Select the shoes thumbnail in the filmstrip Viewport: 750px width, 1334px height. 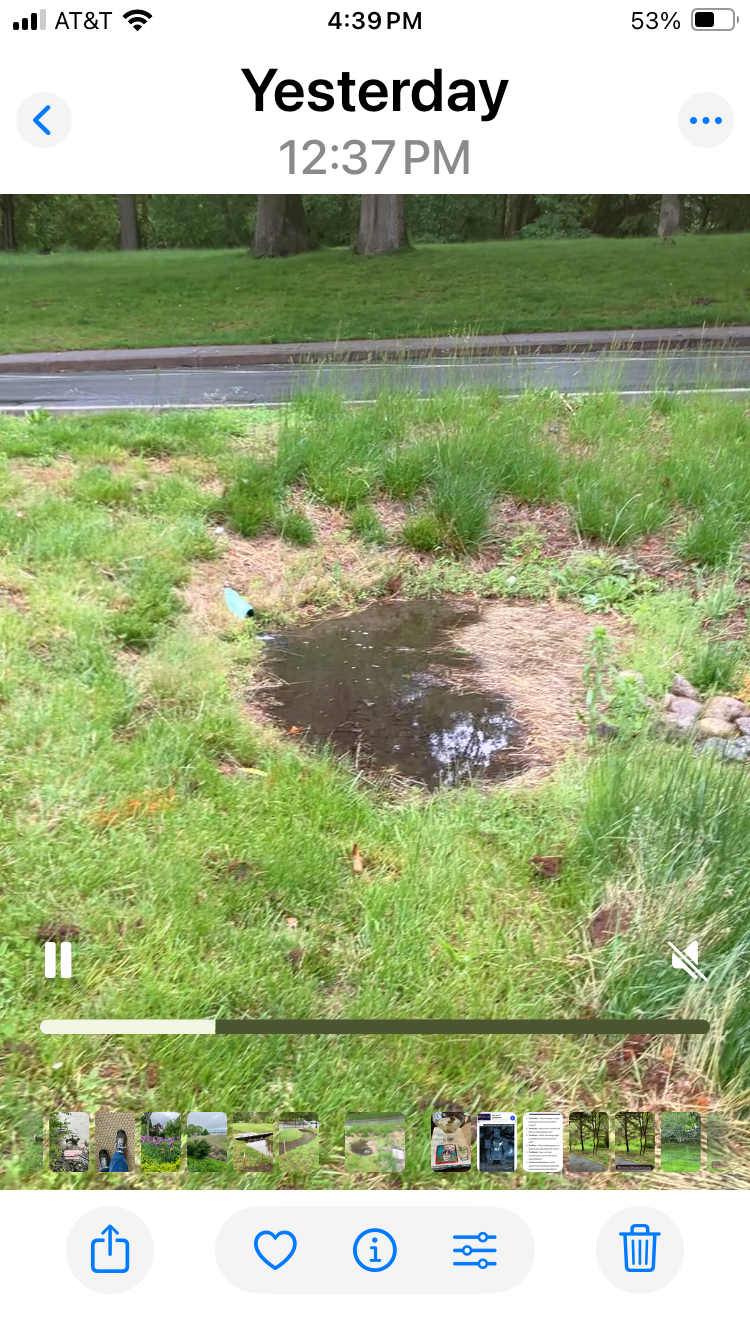click(115, 1142)
